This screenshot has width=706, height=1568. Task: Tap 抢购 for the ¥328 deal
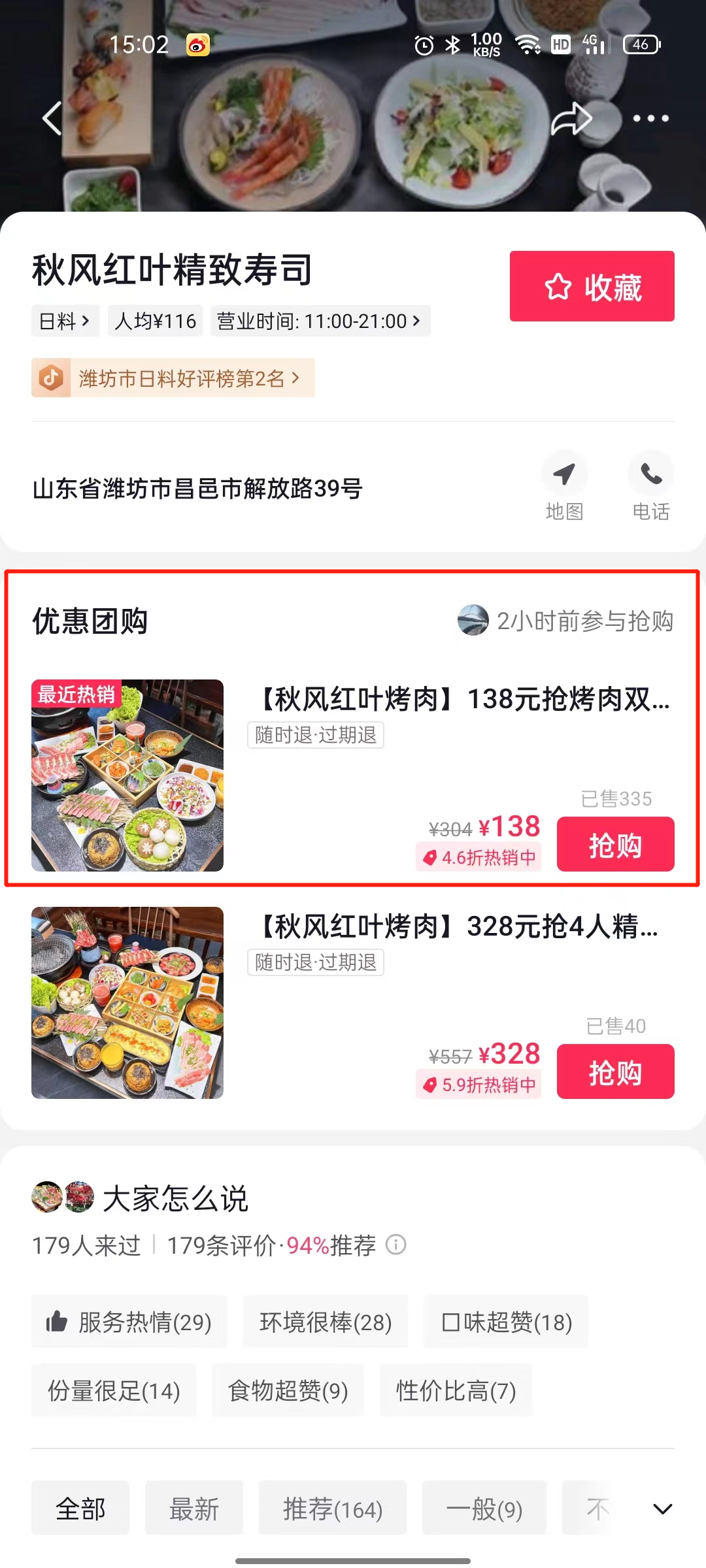tap(615, 1071)
